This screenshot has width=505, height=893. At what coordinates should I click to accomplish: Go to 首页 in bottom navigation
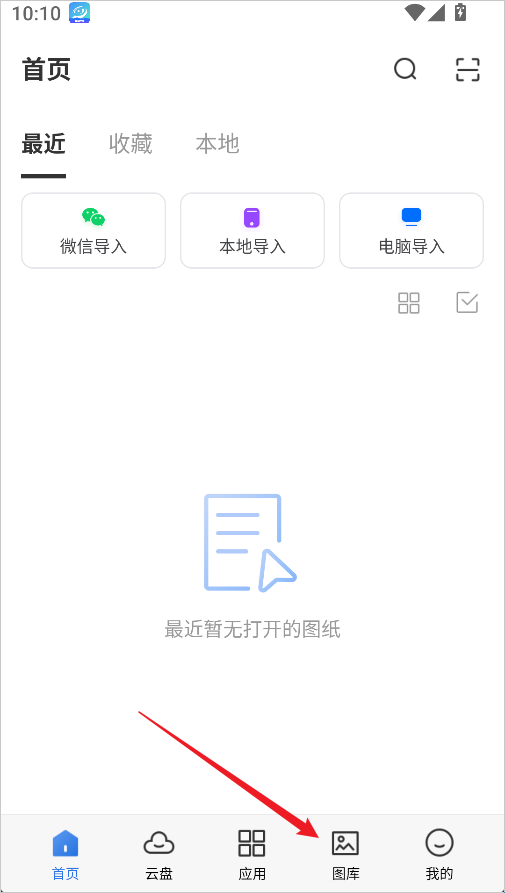pos(65,854)
